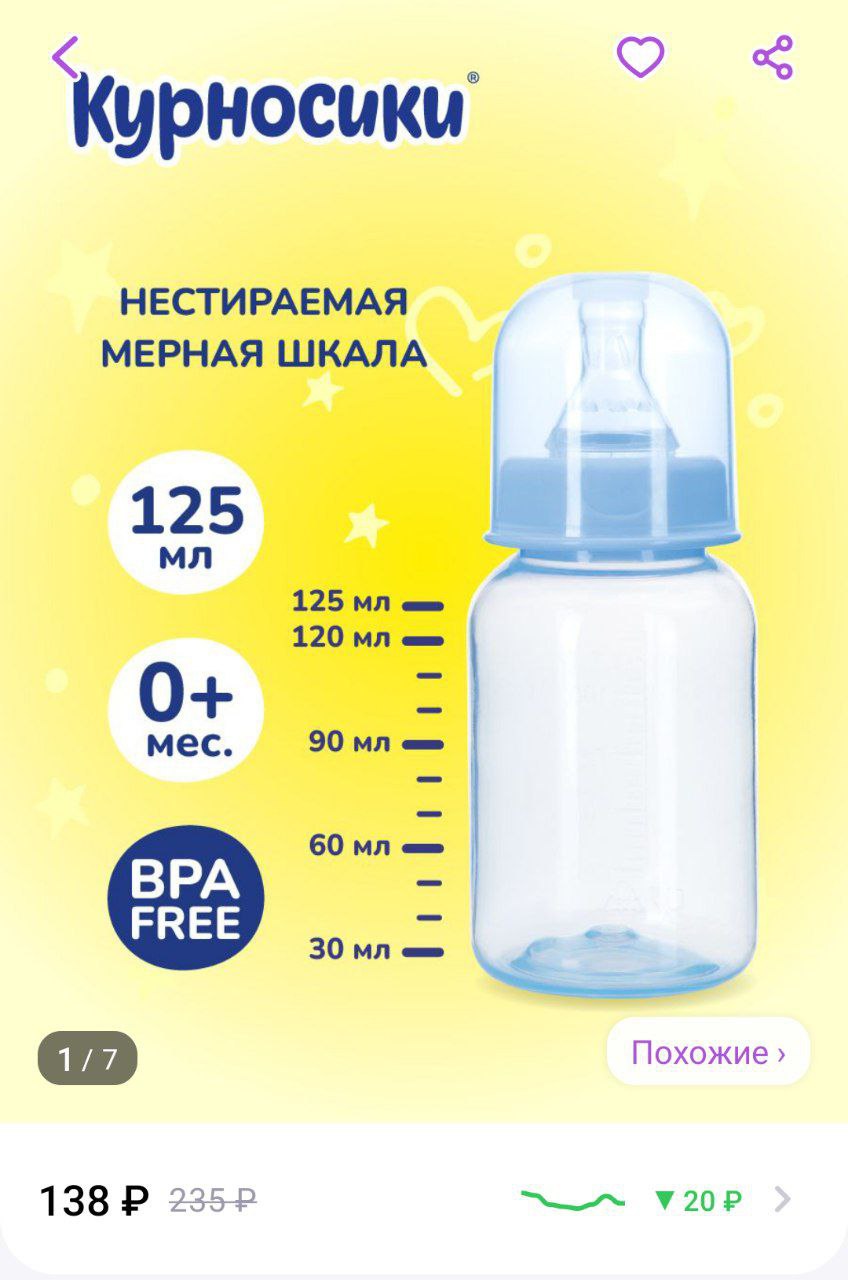Share this product
The height and width of the screenshot is (1280, 848).
(773, 57)
